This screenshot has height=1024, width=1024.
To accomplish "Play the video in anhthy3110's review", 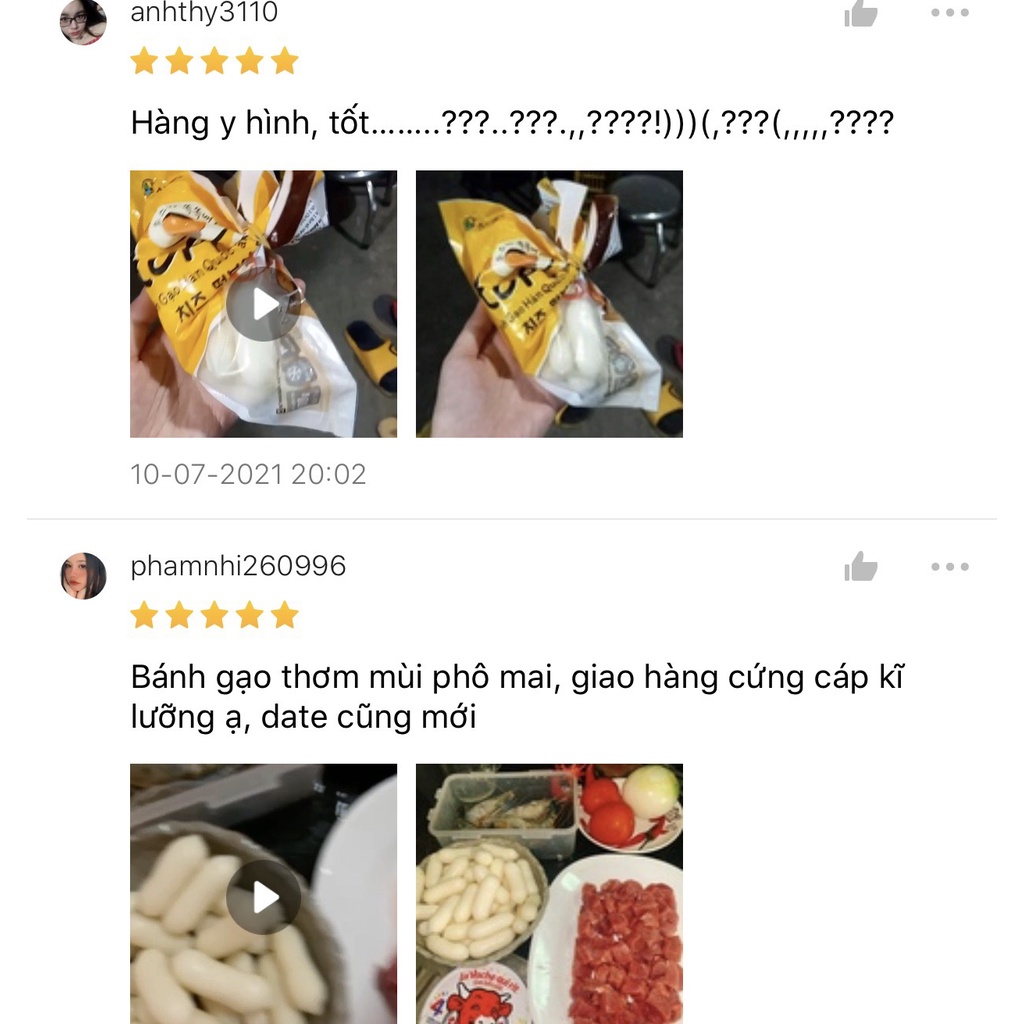I will click(263, 304).
